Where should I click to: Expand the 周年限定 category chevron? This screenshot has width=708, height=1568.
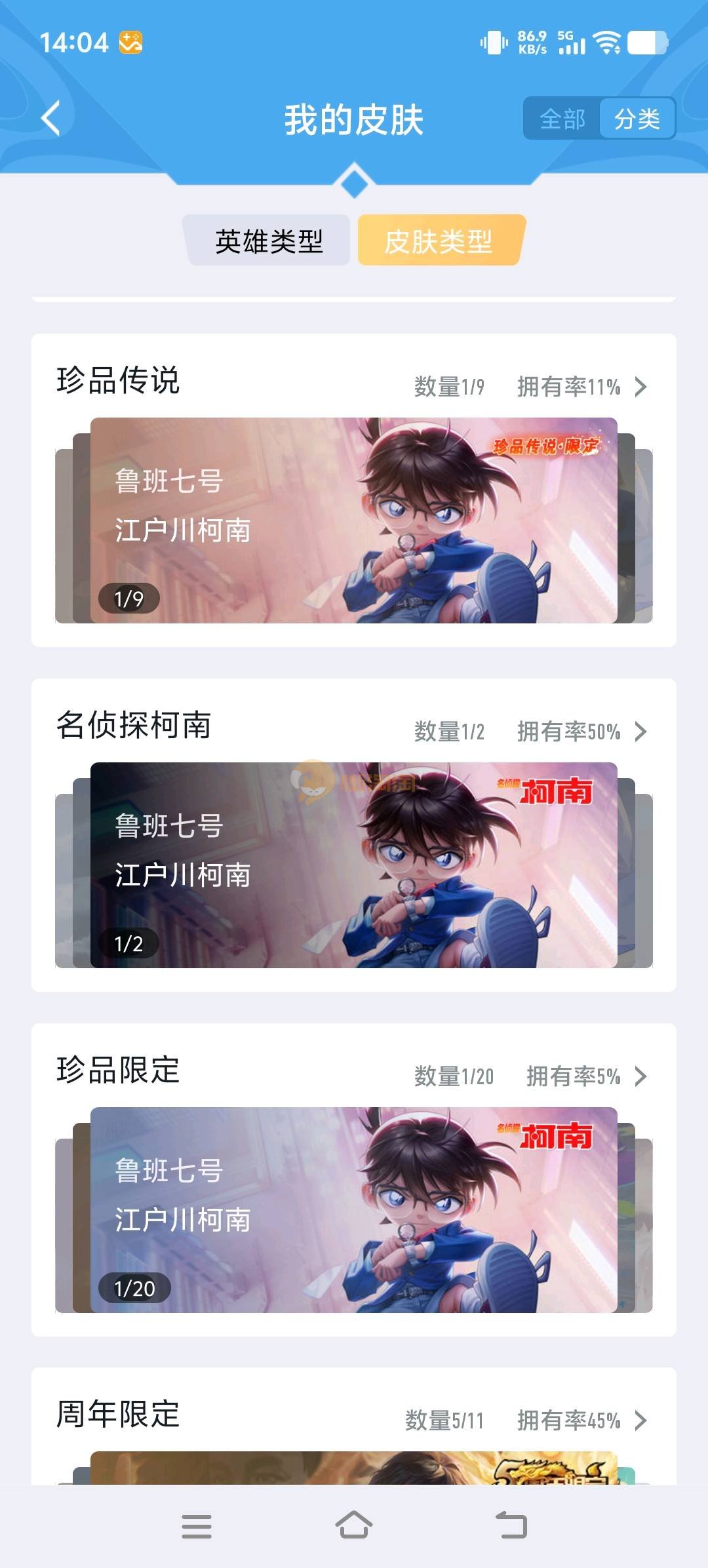pyautogui.click(x=640, y=1421)
